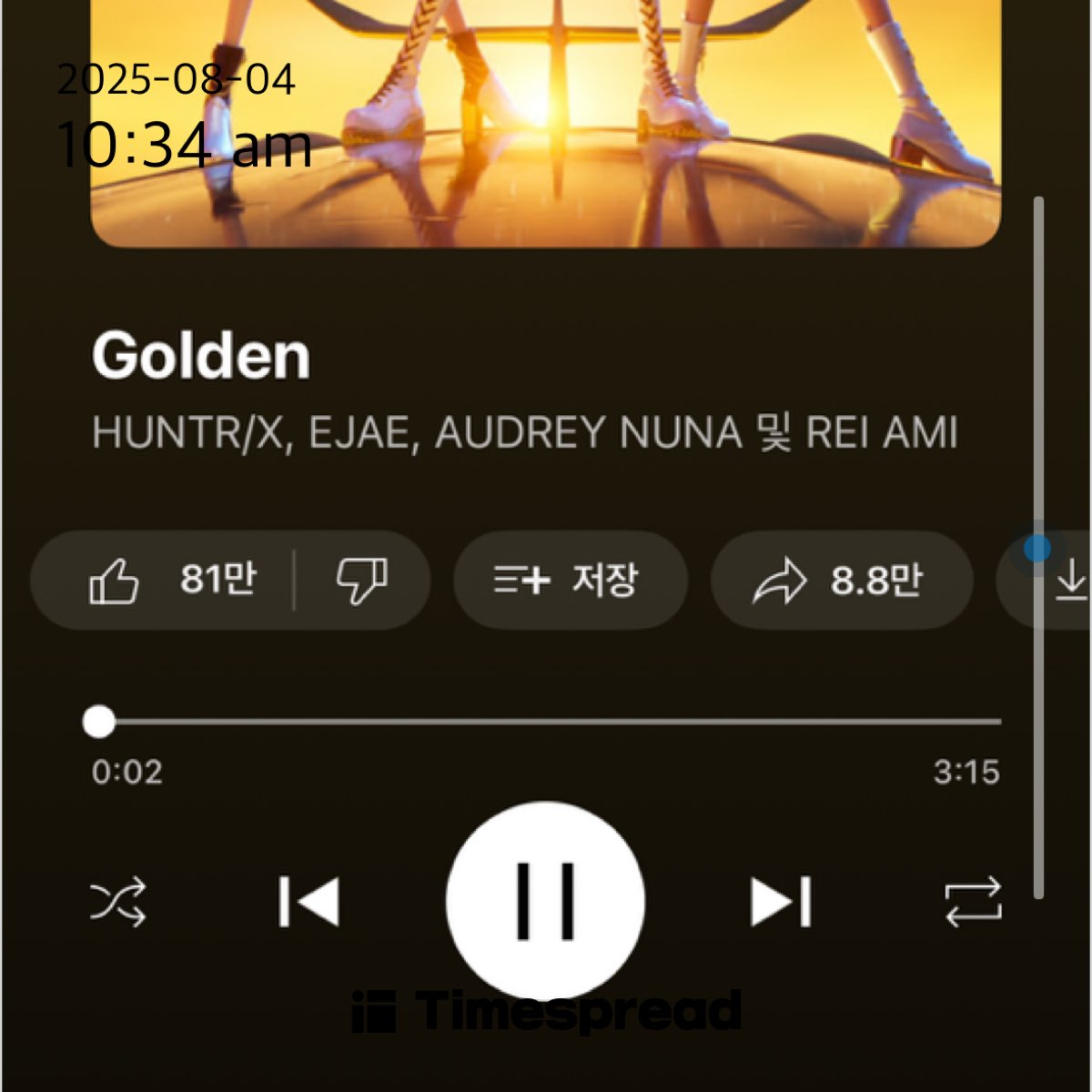Share the song via 8.8만 button
Image resolution: width=1092 pixels, height=1092 pixels.
pyautogui.click(x=842, y=580)
